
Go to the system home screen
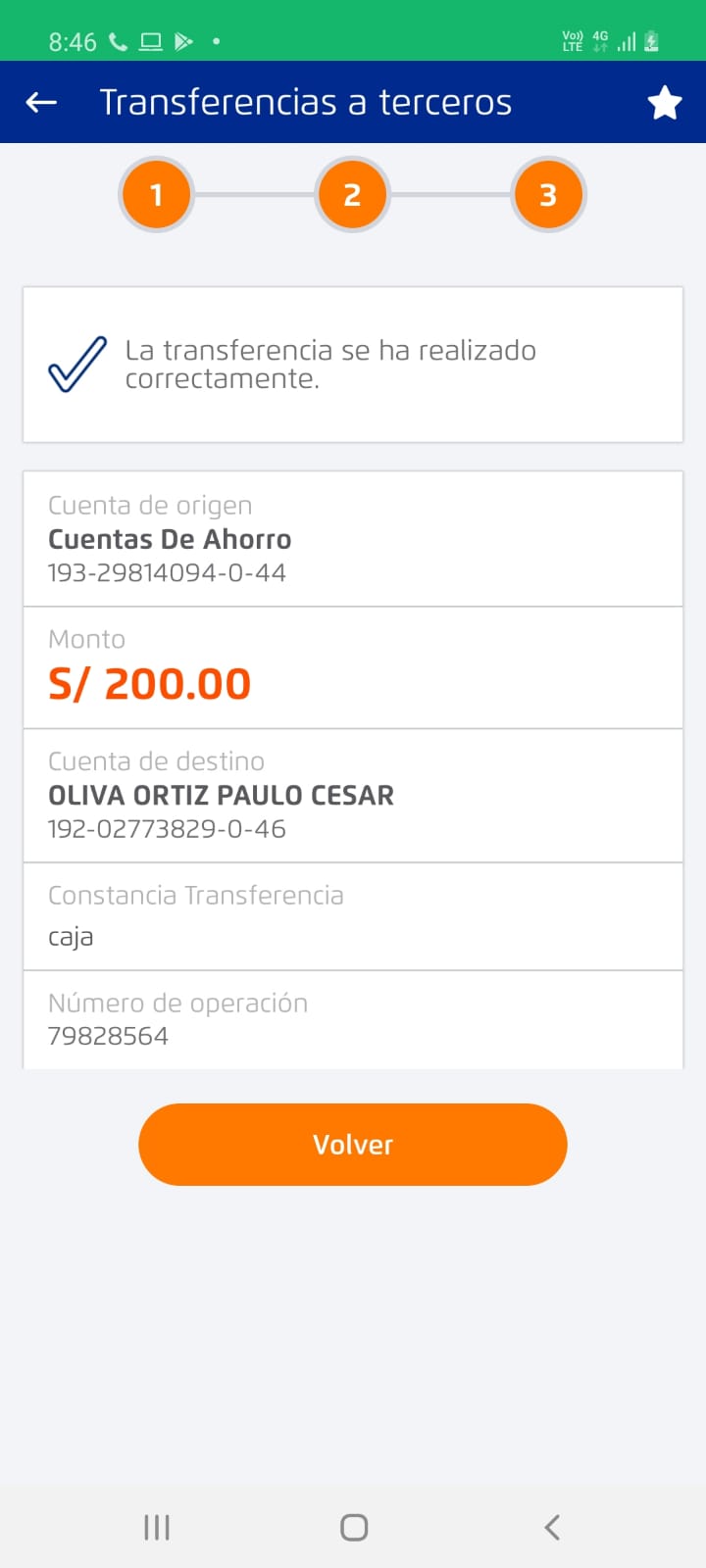pos(354,1527)
